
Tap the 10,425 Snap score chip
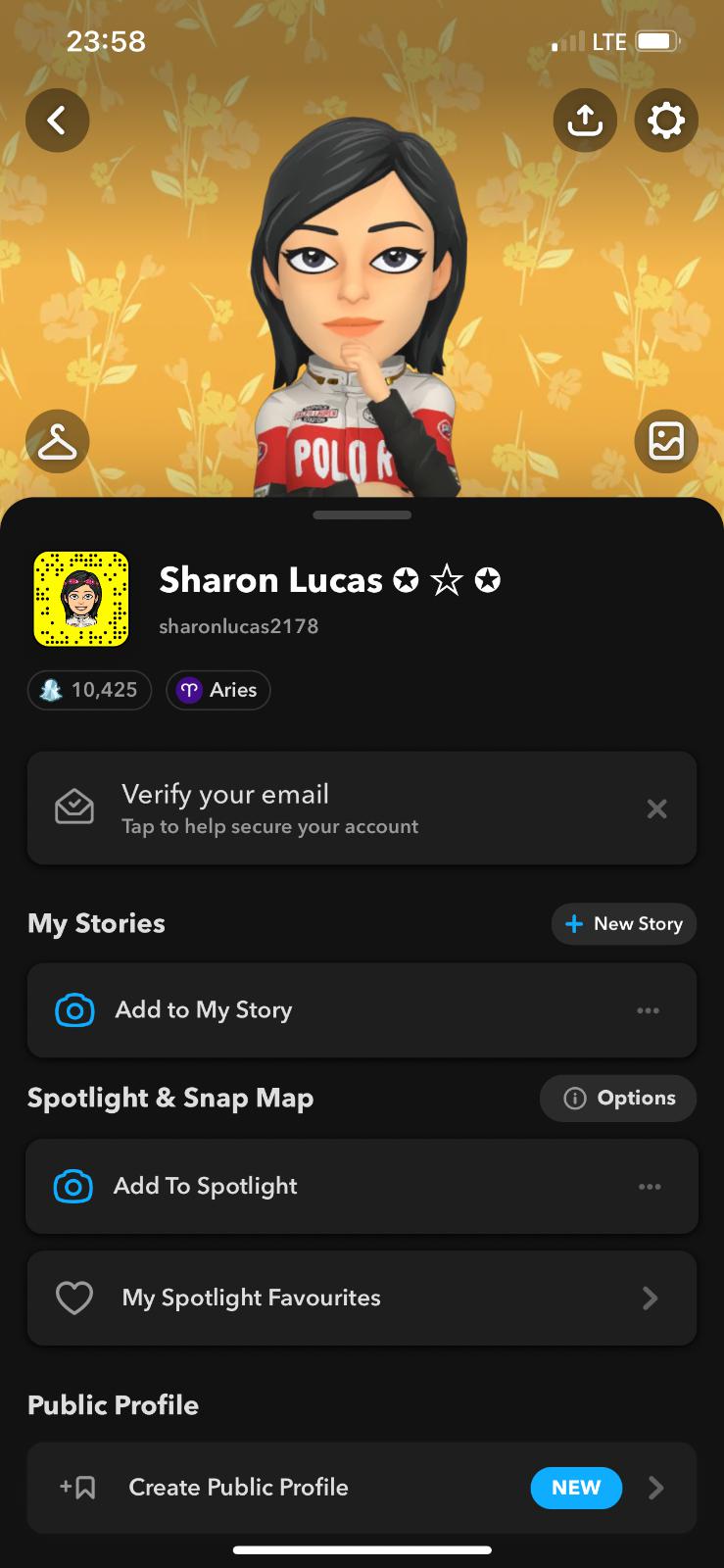pos(89,690)
